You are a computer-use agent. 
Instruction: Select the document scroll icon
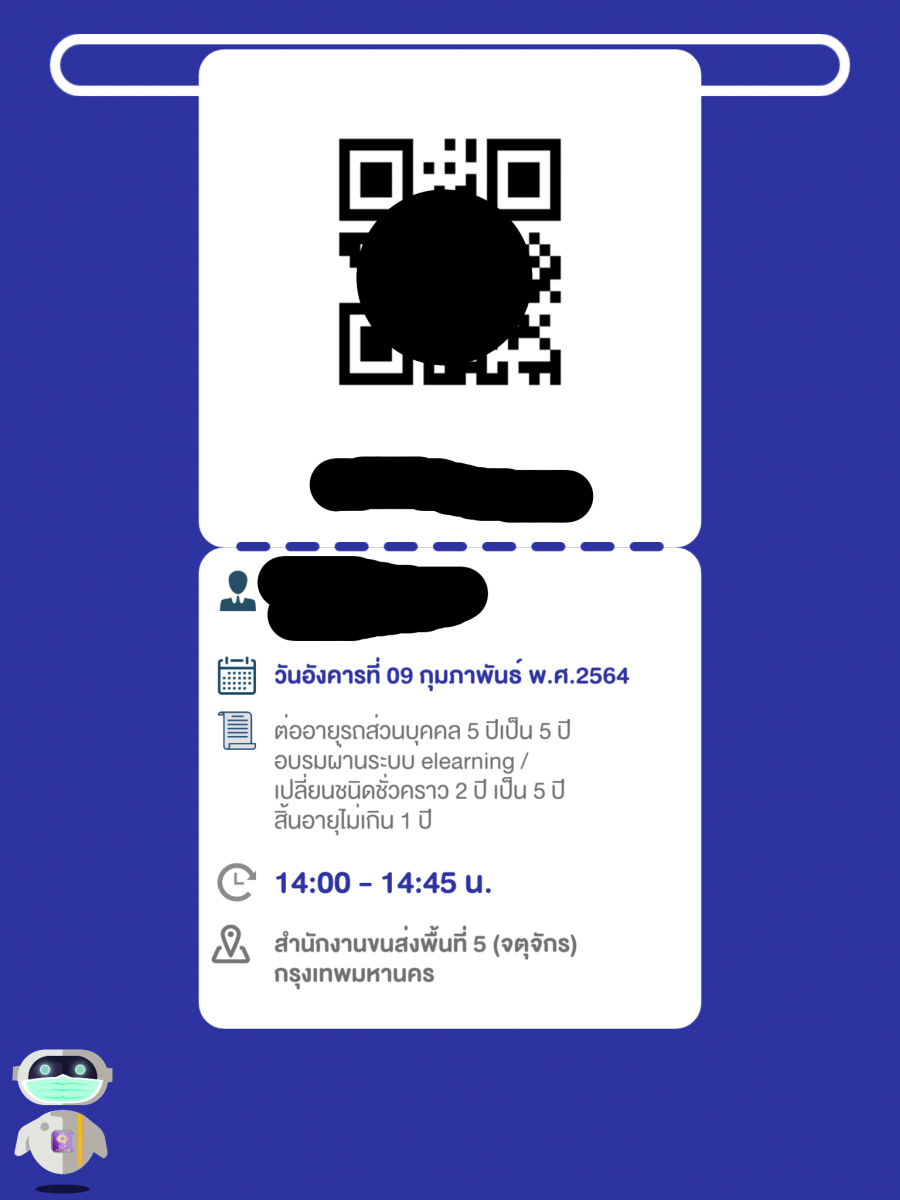coord(237,729)
